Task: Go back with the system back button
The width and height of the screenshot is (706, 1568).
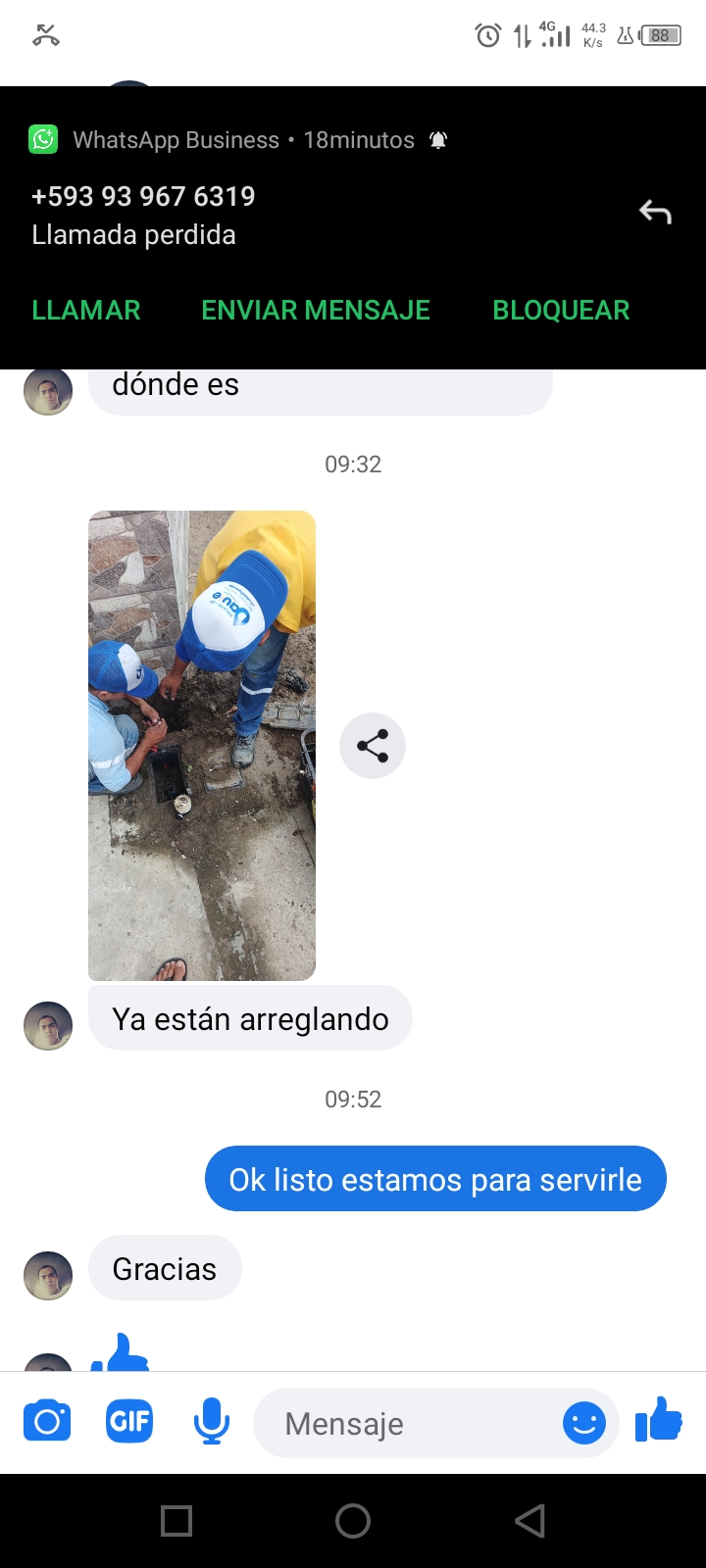Action: (529, 1521)
